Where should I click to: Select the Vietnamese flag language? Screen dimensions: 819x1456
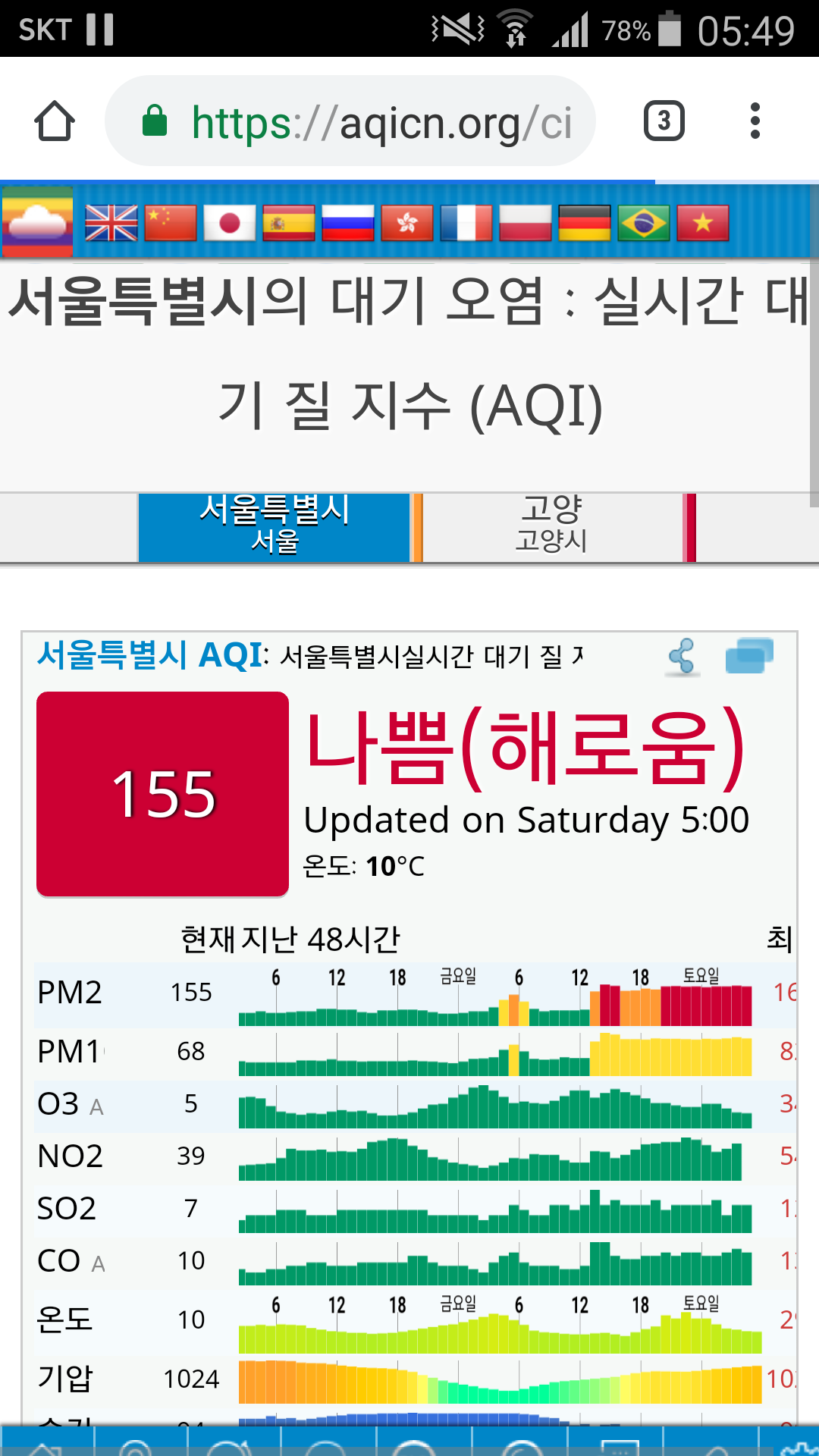coord(703,223)
